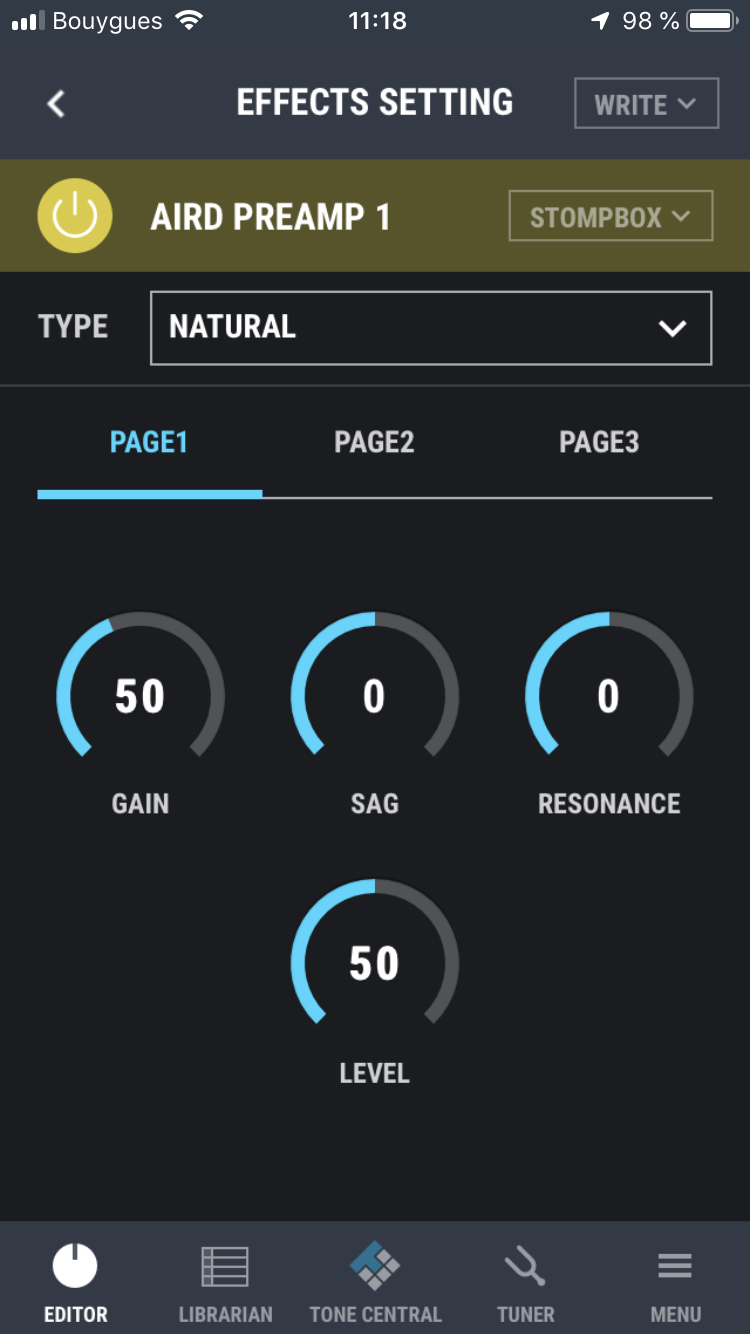750x1334 pixels.
Task: Open the TYPE selector showing NATURAL
Action: 430,327
